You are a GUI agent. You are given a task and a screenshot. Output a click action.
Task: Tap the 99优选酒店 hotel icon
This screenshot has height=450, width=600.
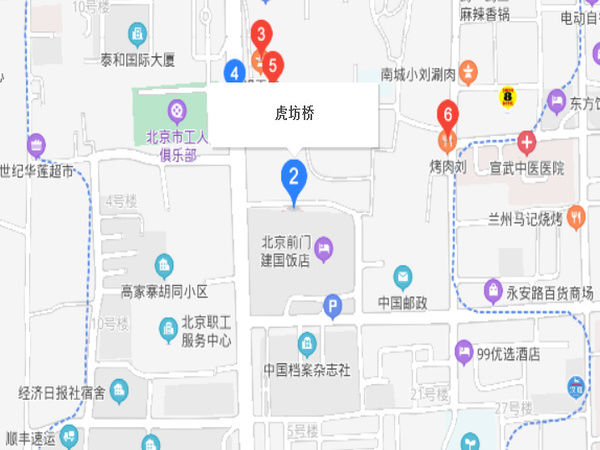(x=464, y=351)
